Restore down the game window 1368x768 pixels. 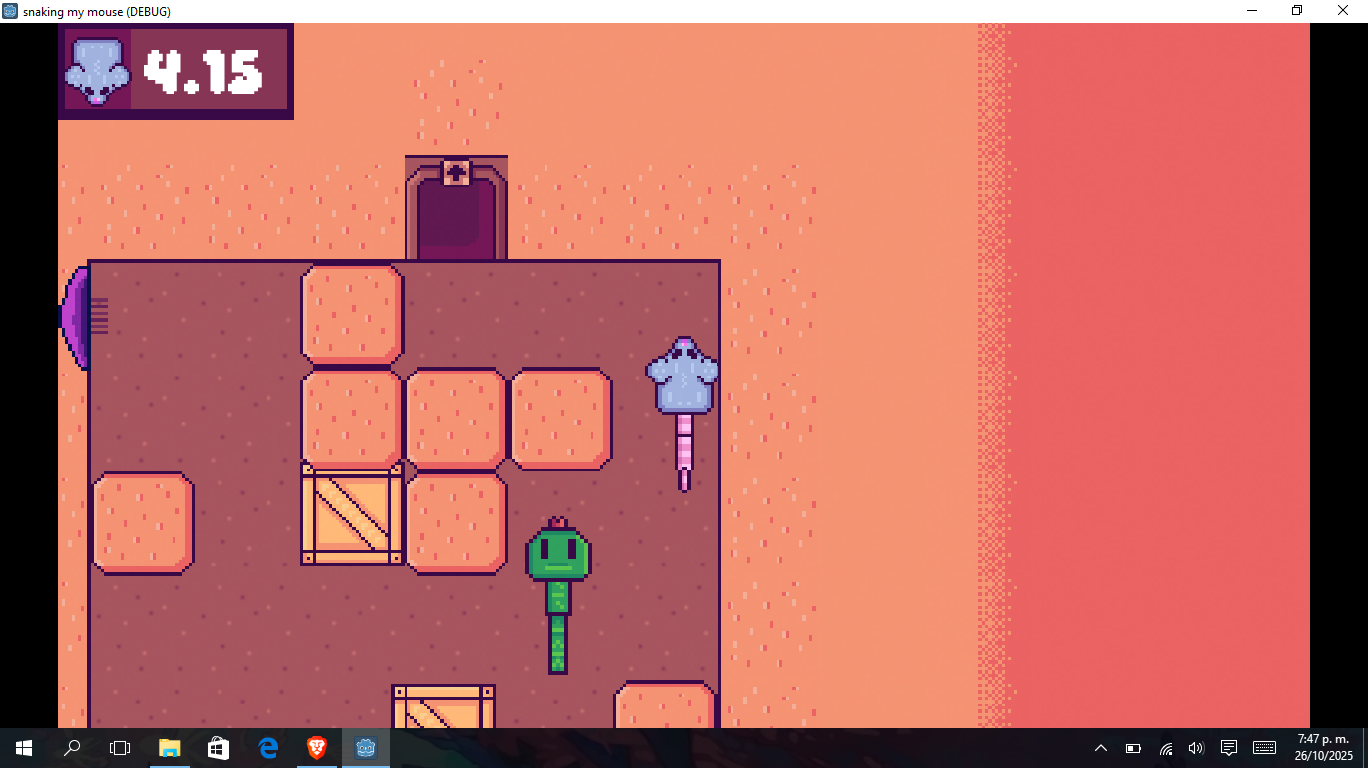coord(1297,10)
